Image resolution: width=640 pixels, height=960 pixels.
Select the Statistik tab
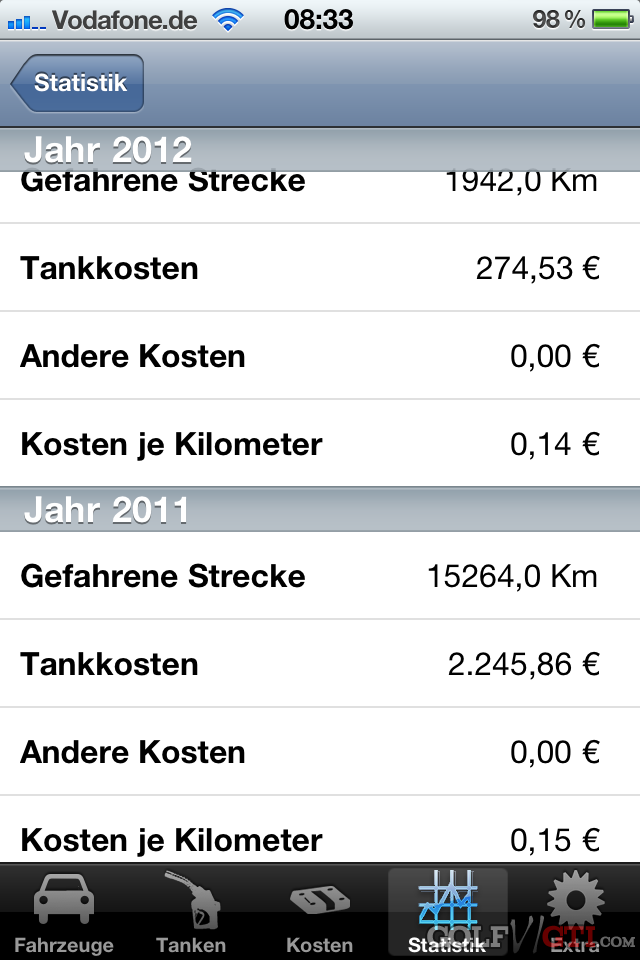click(x=447, y=912)
